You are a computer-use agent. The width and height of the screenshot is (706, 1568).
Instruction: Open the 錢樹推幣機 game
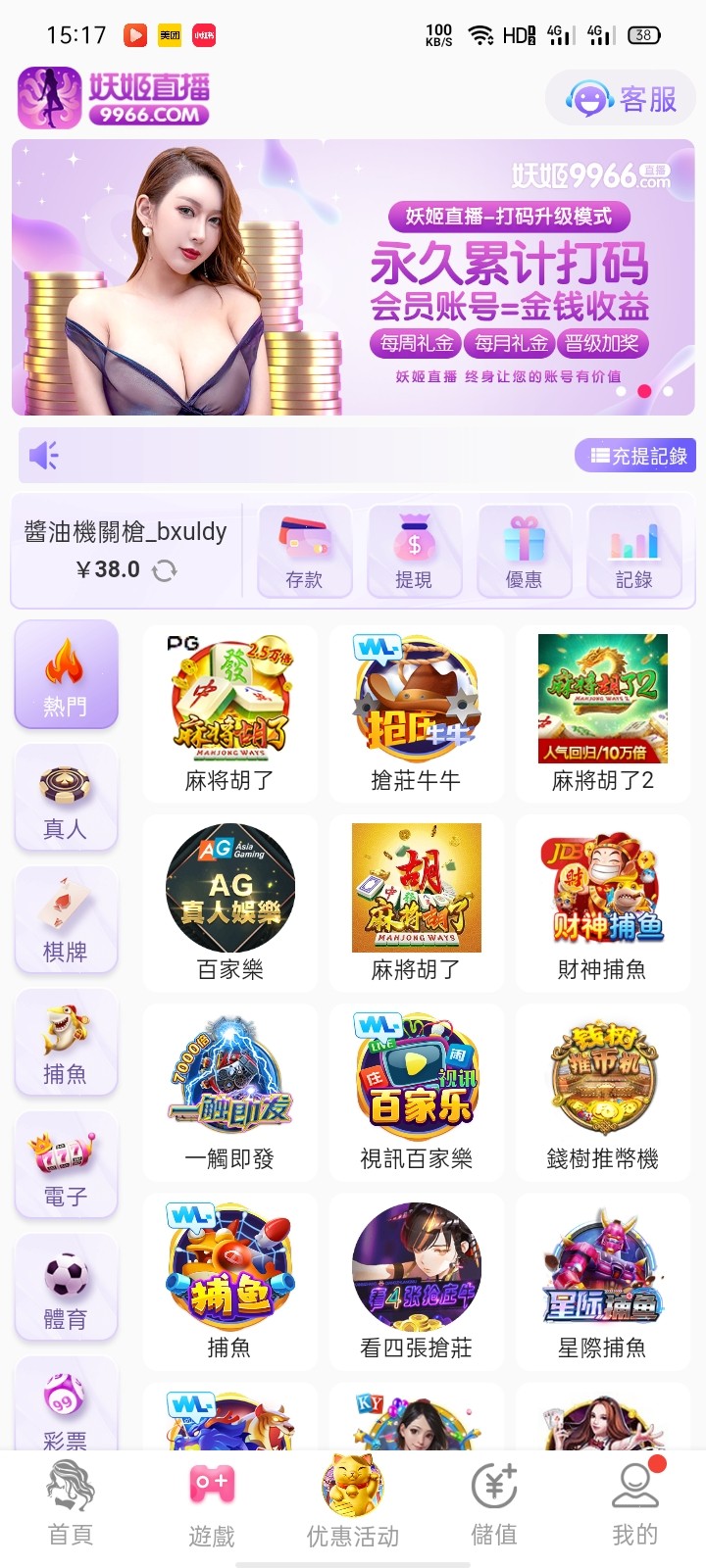603,1089
